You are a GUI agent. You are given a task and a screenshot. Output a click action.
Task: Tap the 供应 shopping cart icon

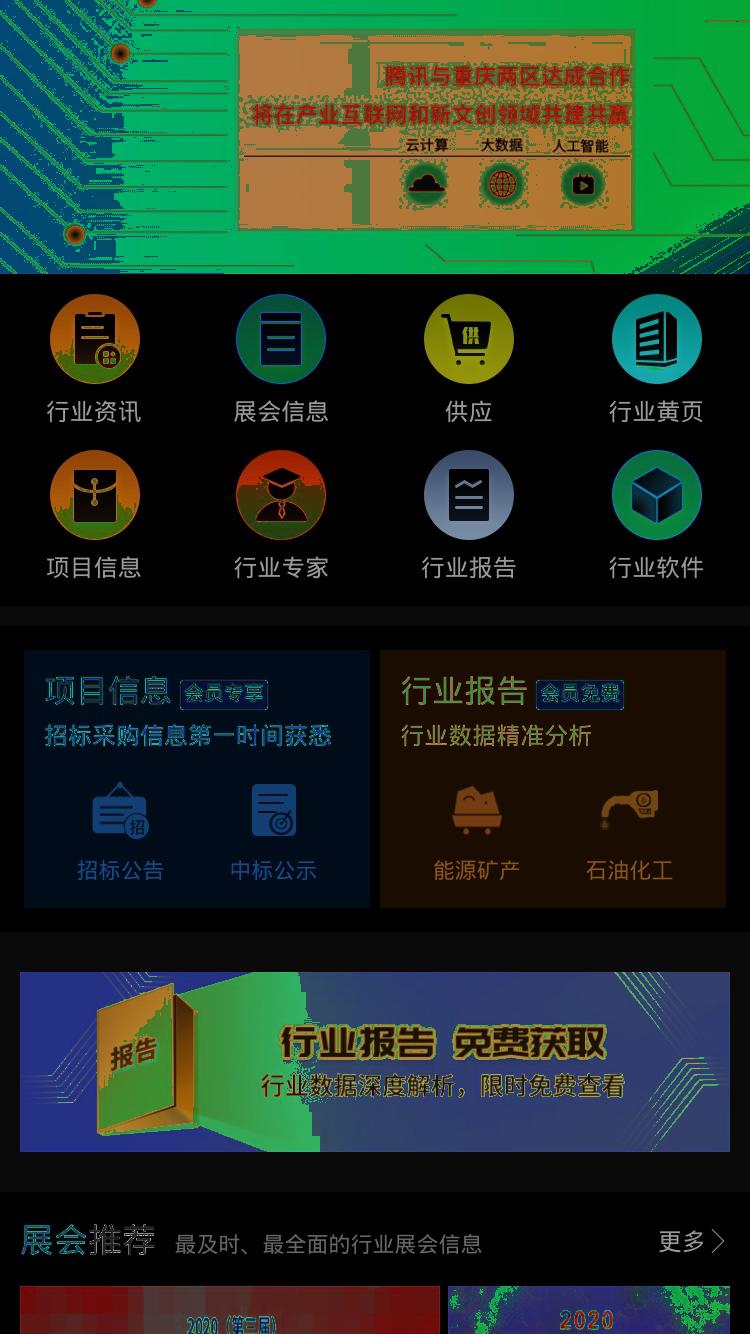(469, 340)
